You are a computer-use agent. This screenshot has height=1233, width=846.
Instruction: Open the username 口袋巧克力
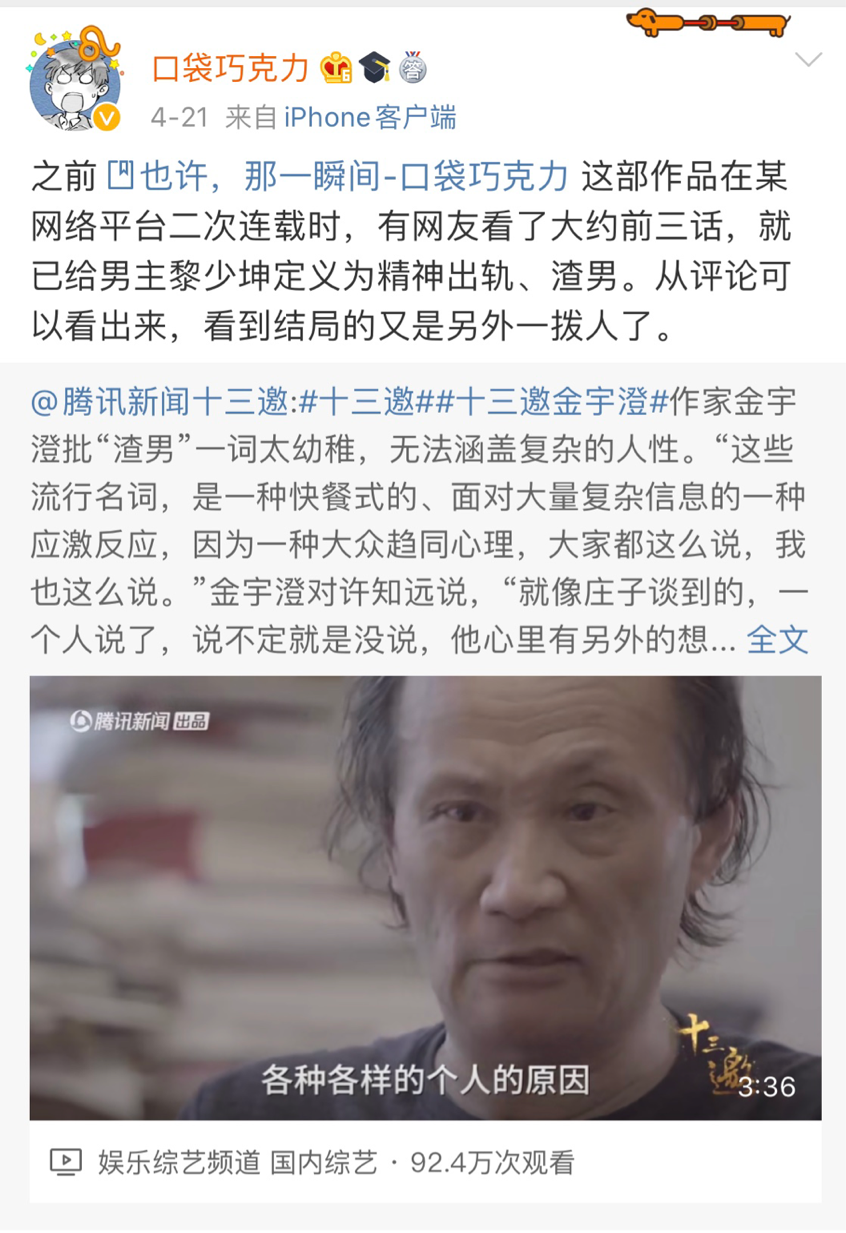click(230, 68)
